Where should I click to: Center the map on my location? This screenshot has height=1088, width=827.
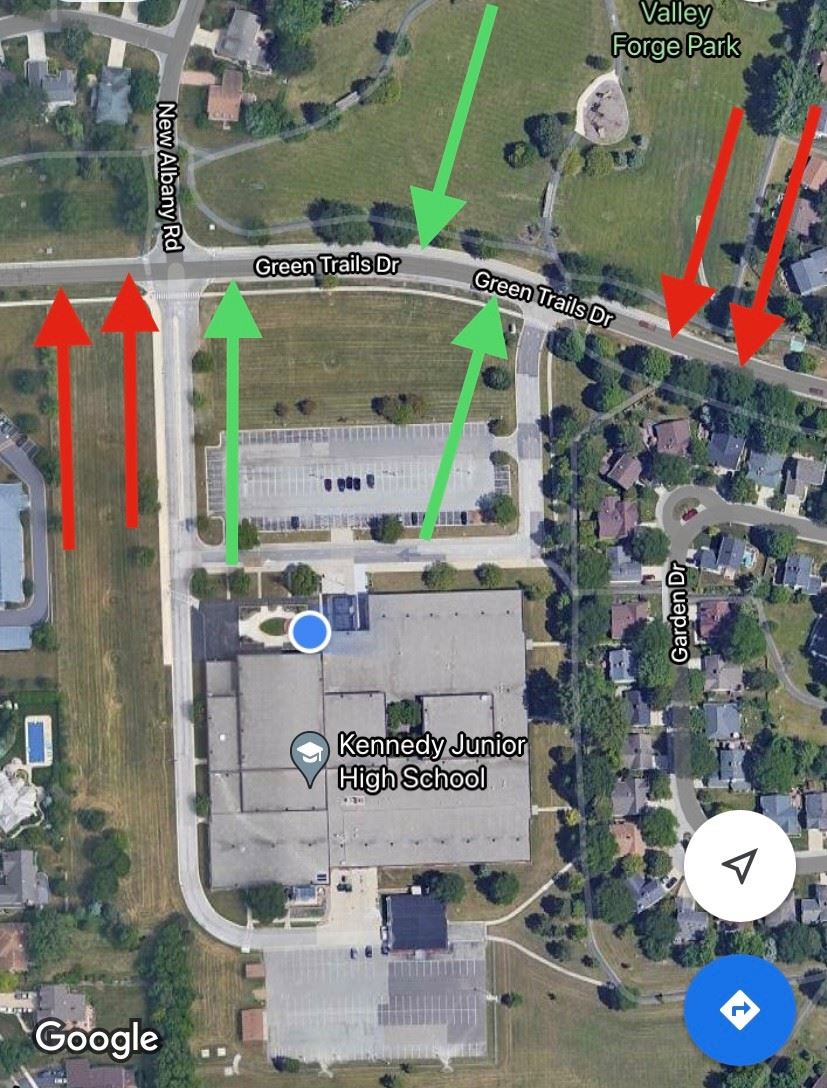point(740,866)
